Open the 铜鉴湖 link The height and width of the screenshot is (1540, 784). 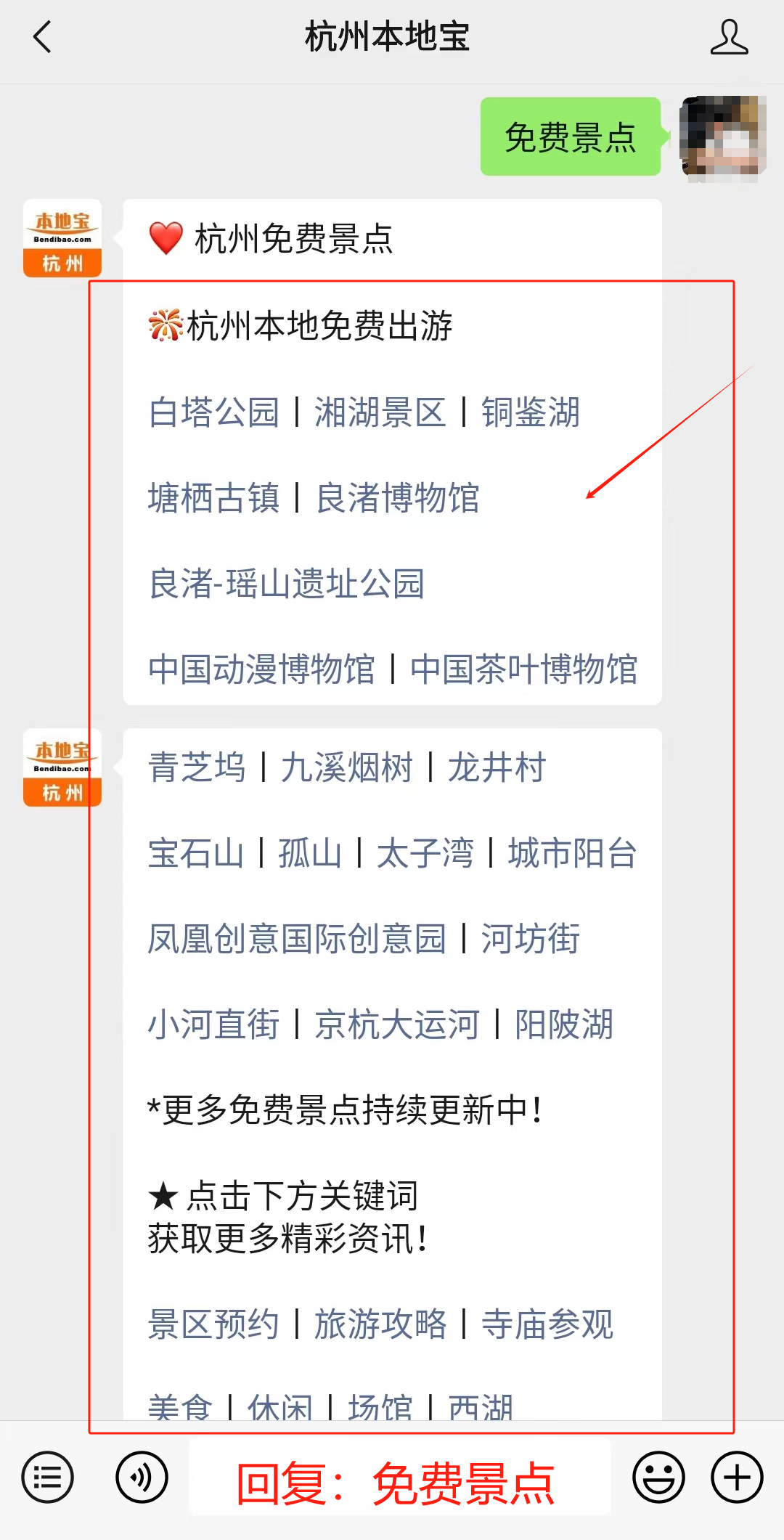[x=531, y=412]
